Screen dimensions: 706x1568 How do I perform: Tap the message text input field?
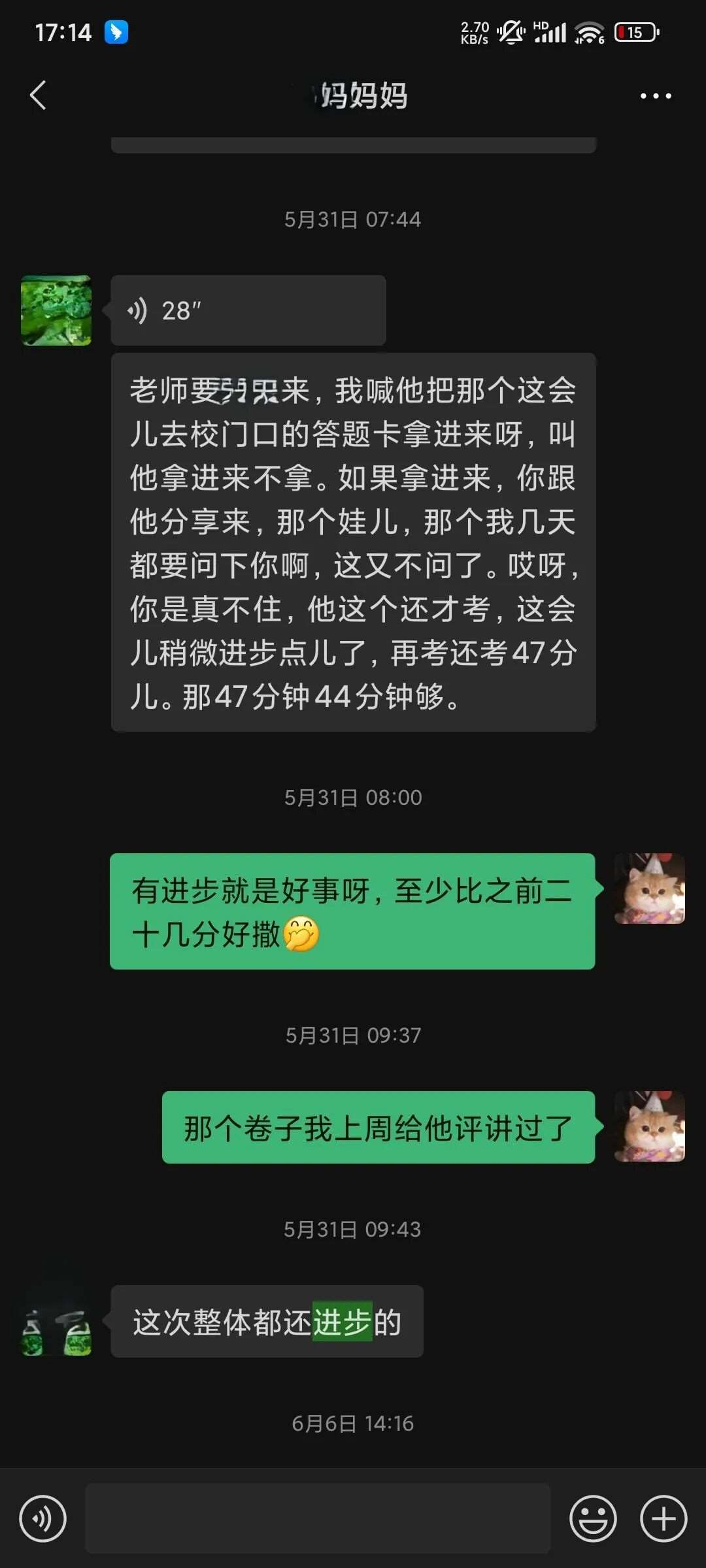(318, 1518)
